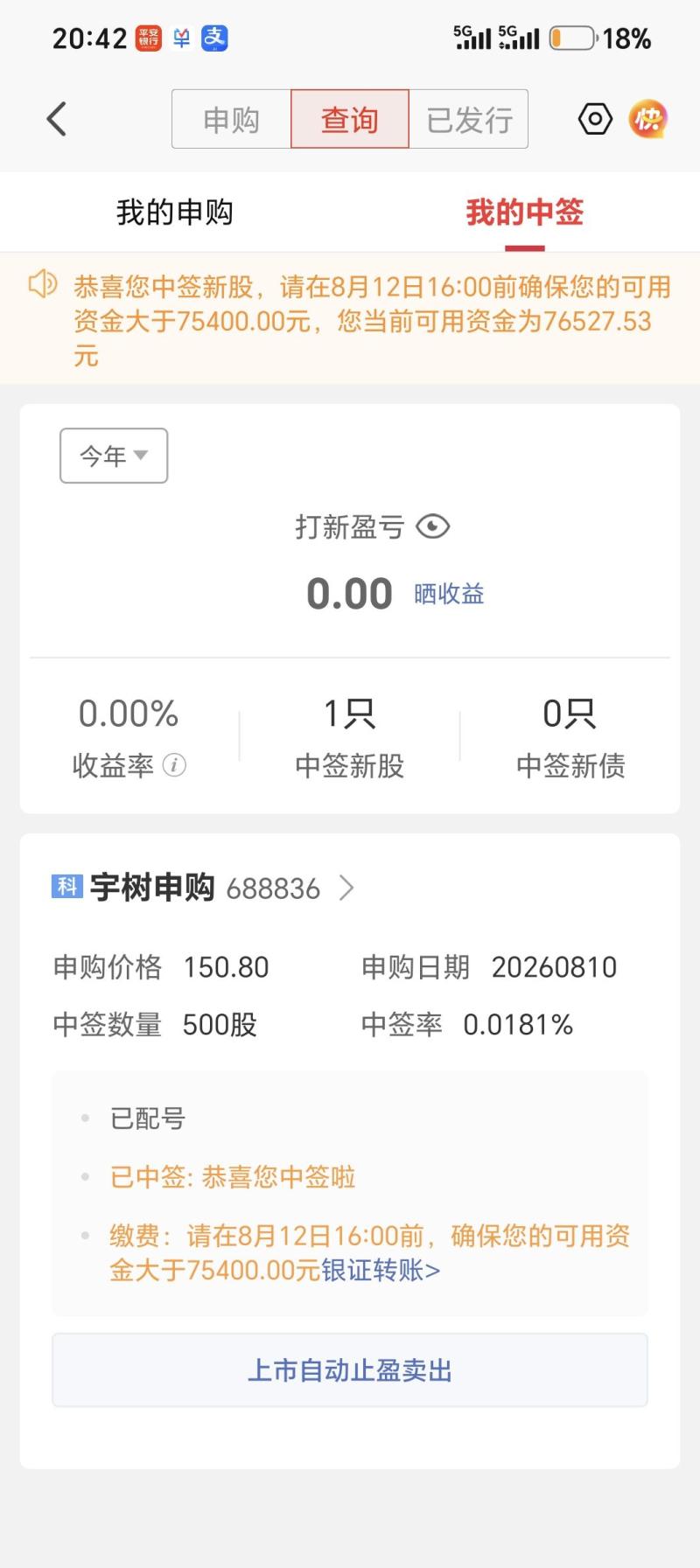Open the 已发行 segment
The image size is (700, 1568).
[469, 119]
